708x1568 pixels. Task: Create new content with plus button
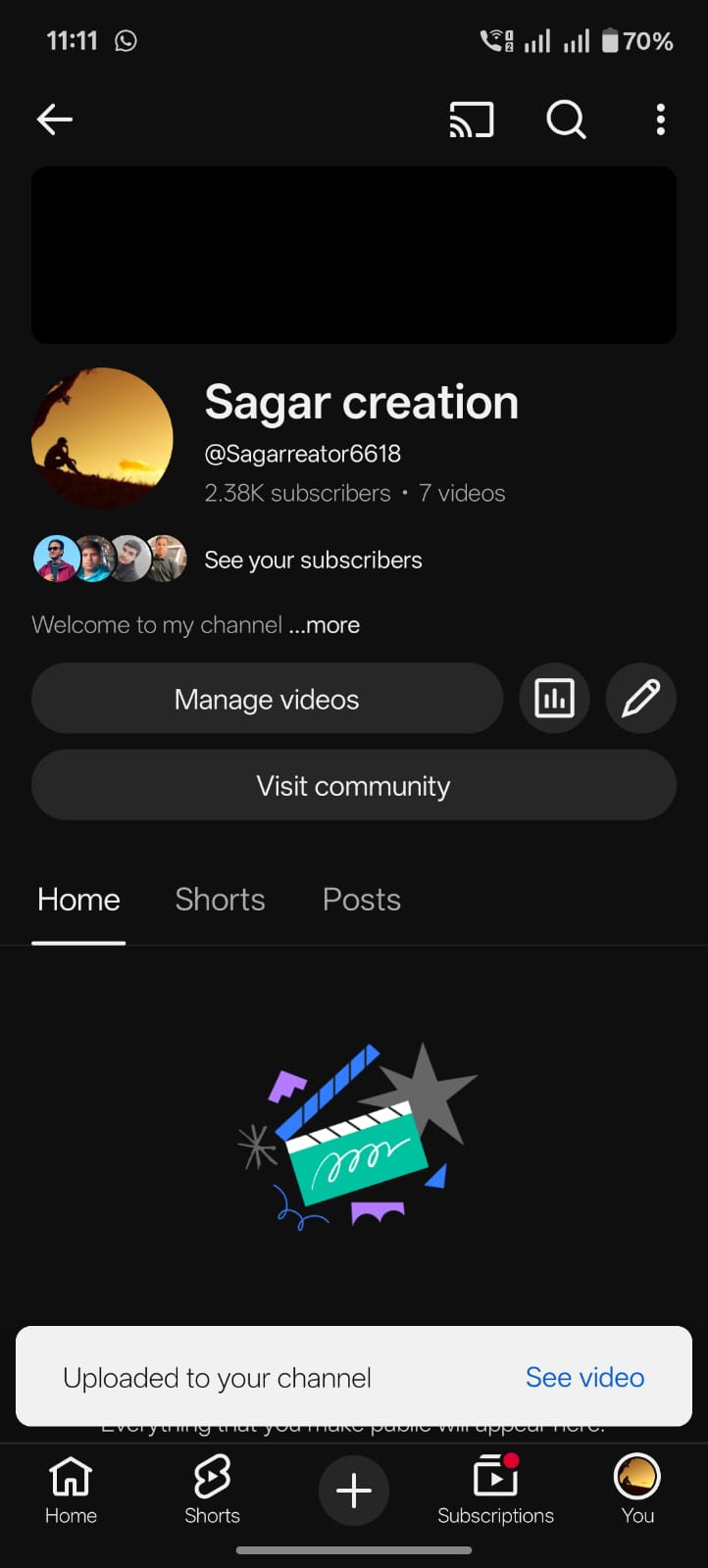click(x=353, y=1491)
